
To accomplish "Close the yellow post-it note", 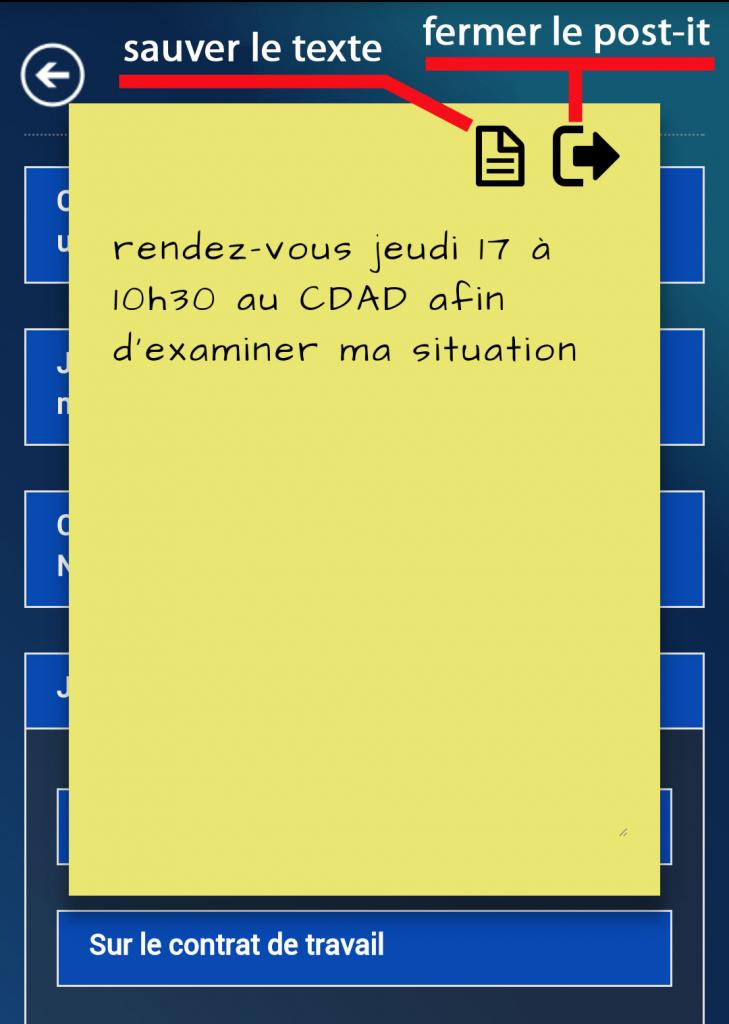I will (x=586, y=156).
